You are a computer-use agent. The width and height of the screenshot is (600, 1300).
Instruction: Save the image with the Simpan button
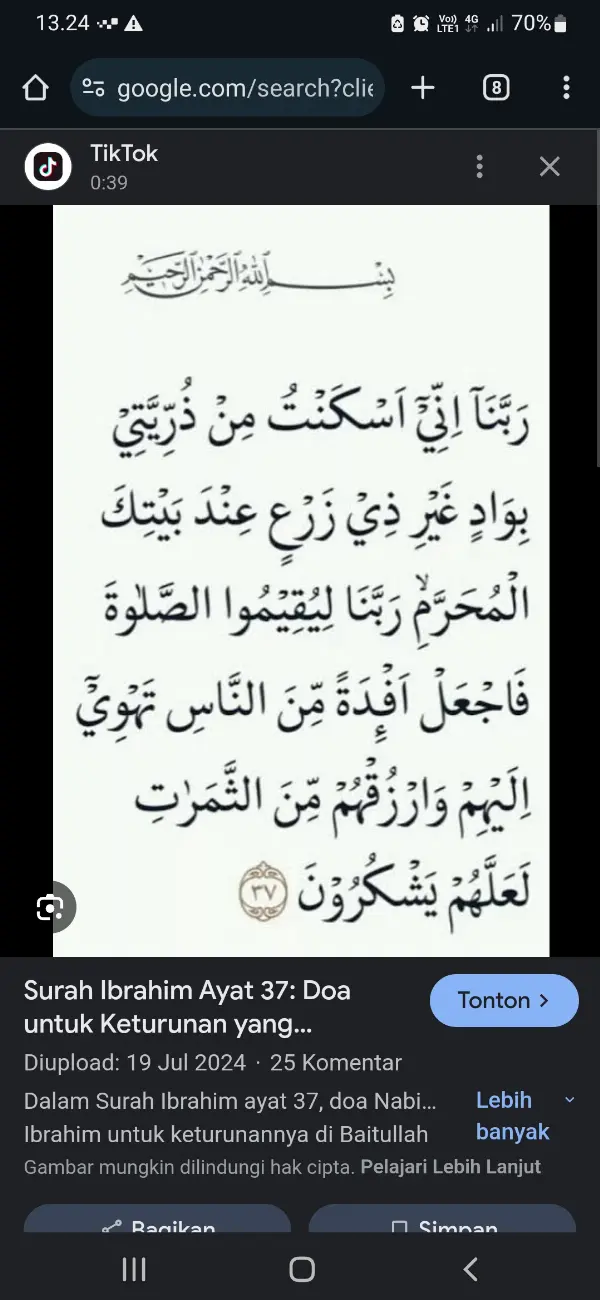point(443,1226)
